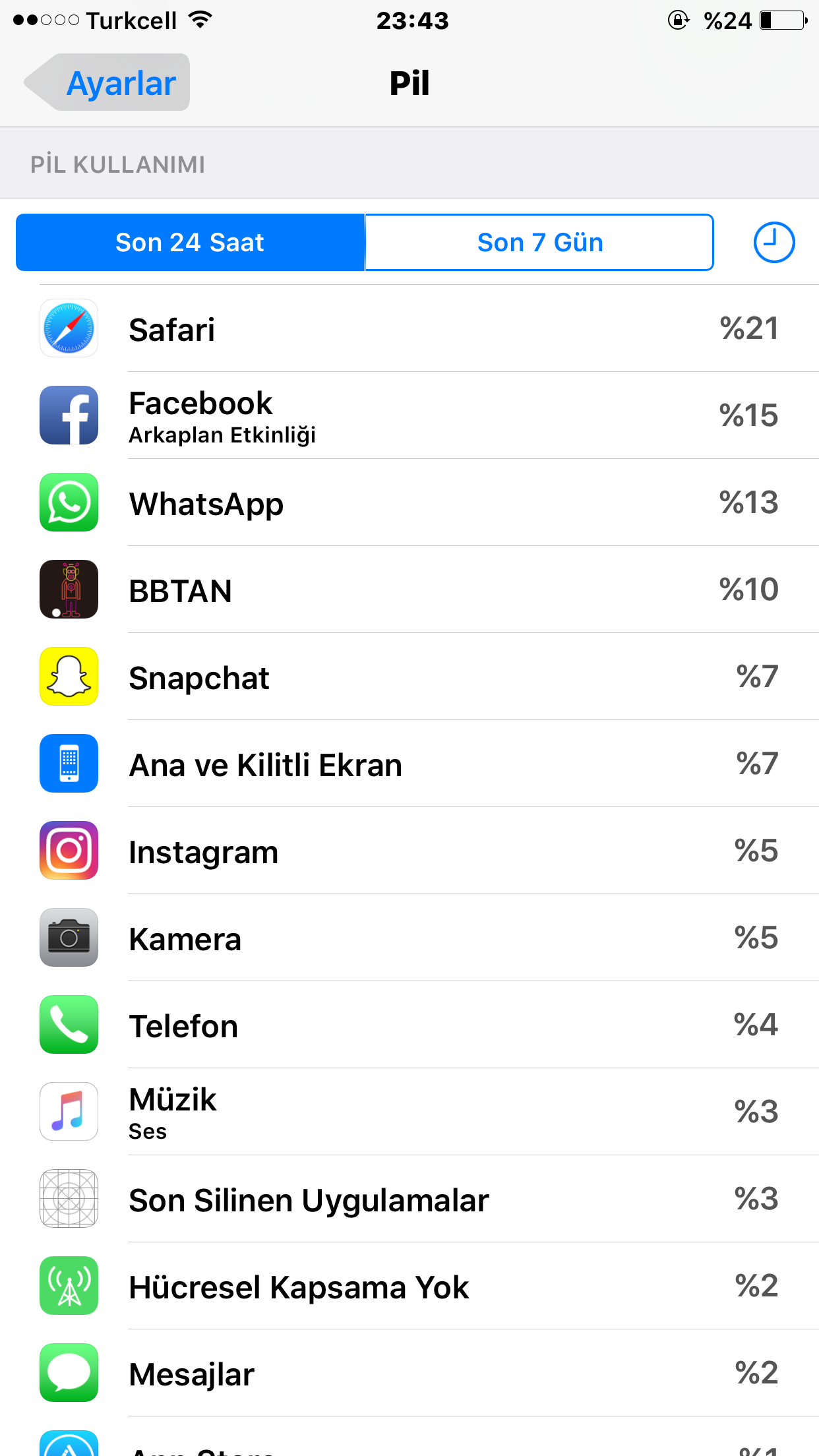The image size is (819, 1456).
Task: Tap the Kamera battery row
Action: pyautogui.click(x=409, y=938)
